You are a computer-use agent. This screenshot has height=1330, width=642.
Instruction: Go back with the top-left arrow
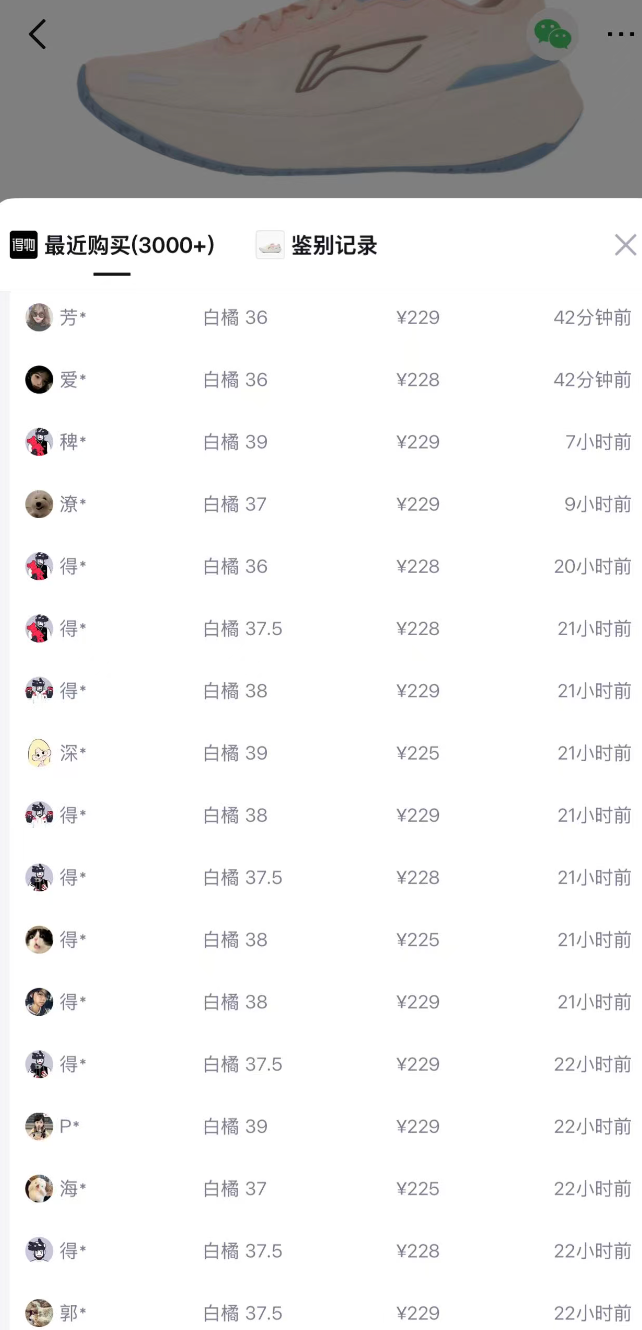point(37,35)
